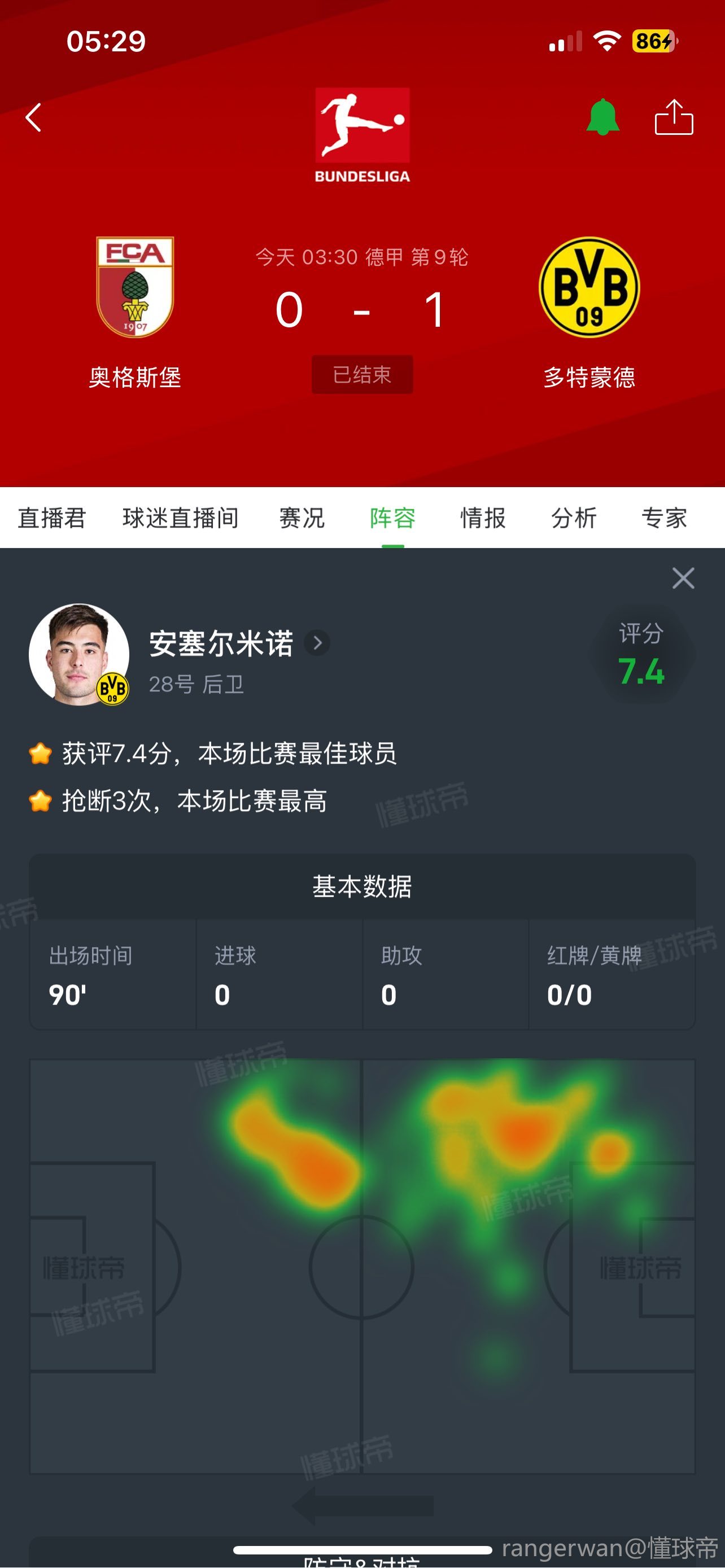Toggle the green match notification bell

[x=602, y=117]
